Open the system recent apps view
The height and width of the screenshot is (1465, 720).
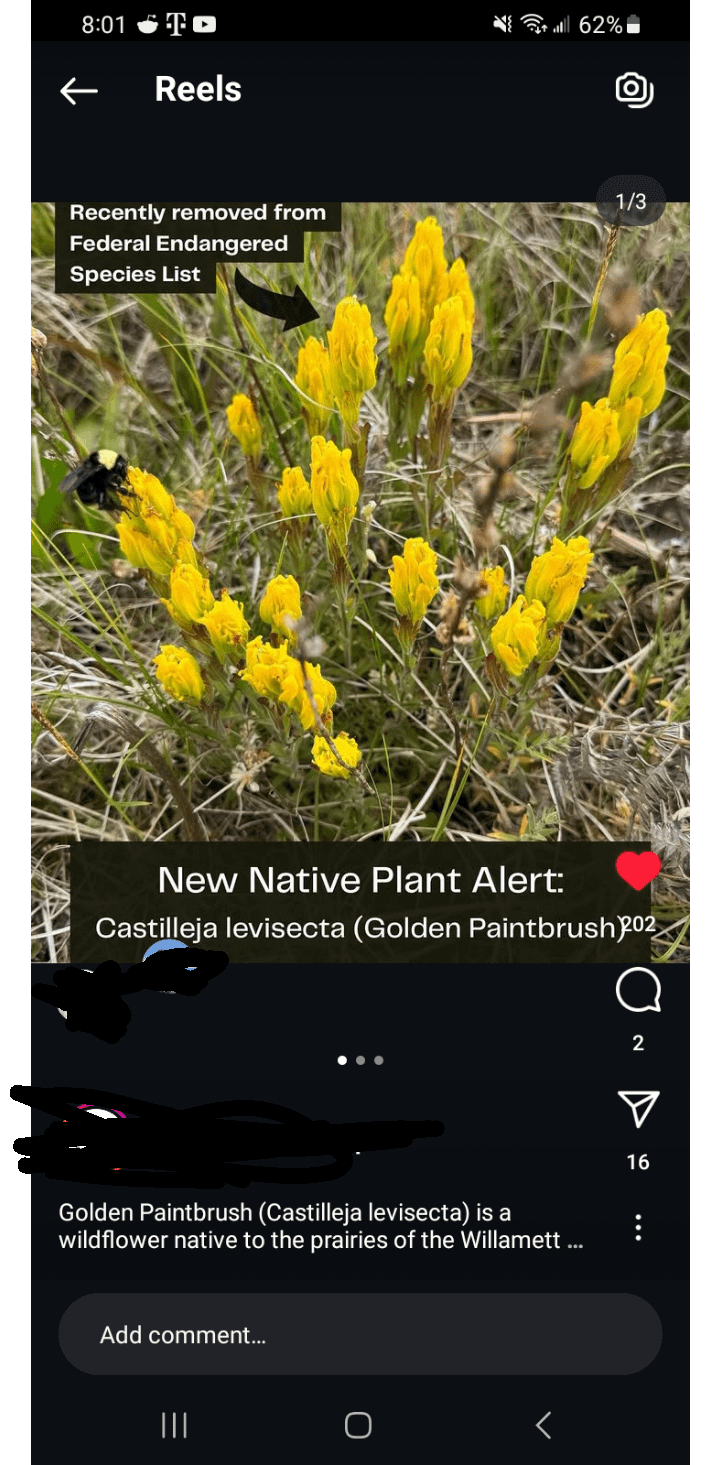[x=175, y=1425]
